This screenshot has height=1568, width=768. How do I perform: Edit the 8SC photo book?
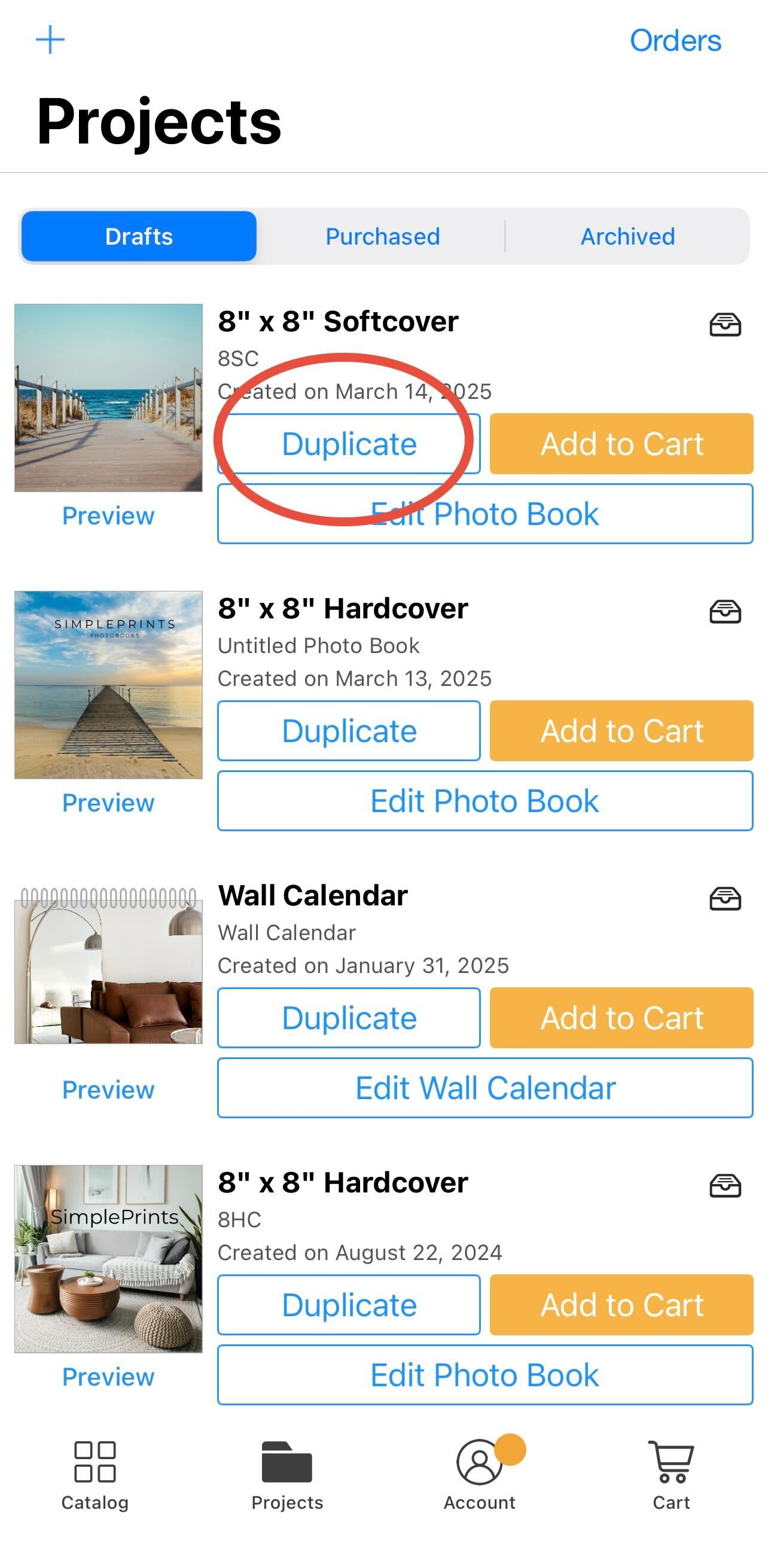pos(485,514)
